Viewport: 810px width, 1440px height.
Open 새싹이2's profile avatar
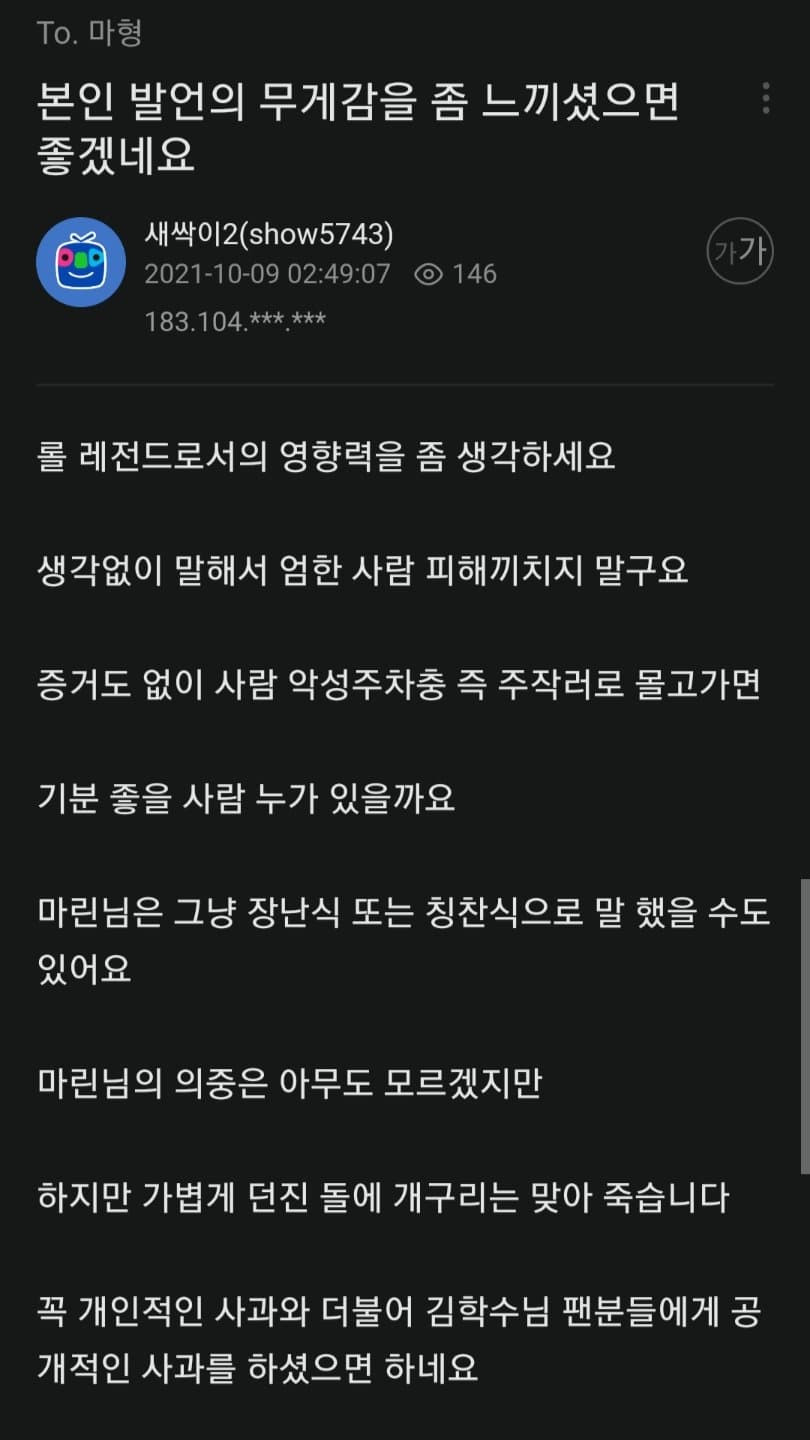pos(81,262)
